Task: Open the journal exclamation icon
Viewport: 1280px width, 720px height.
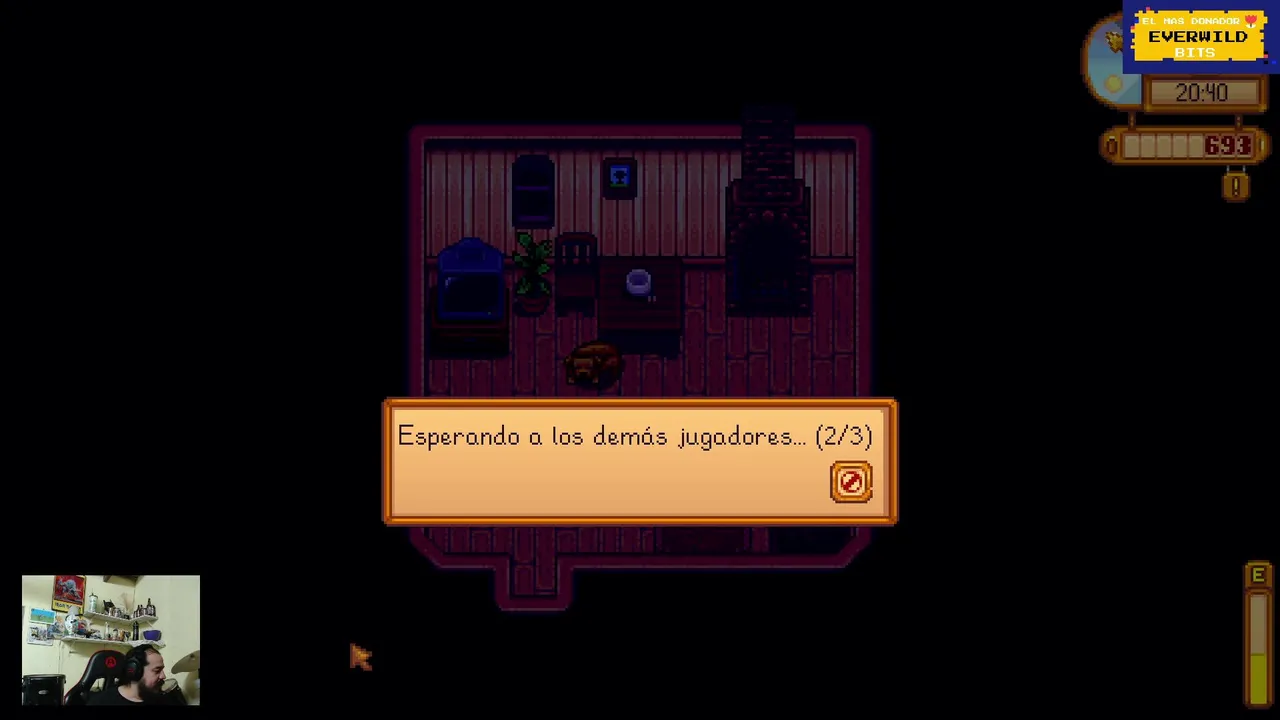Action: (x=1237, y=186)
